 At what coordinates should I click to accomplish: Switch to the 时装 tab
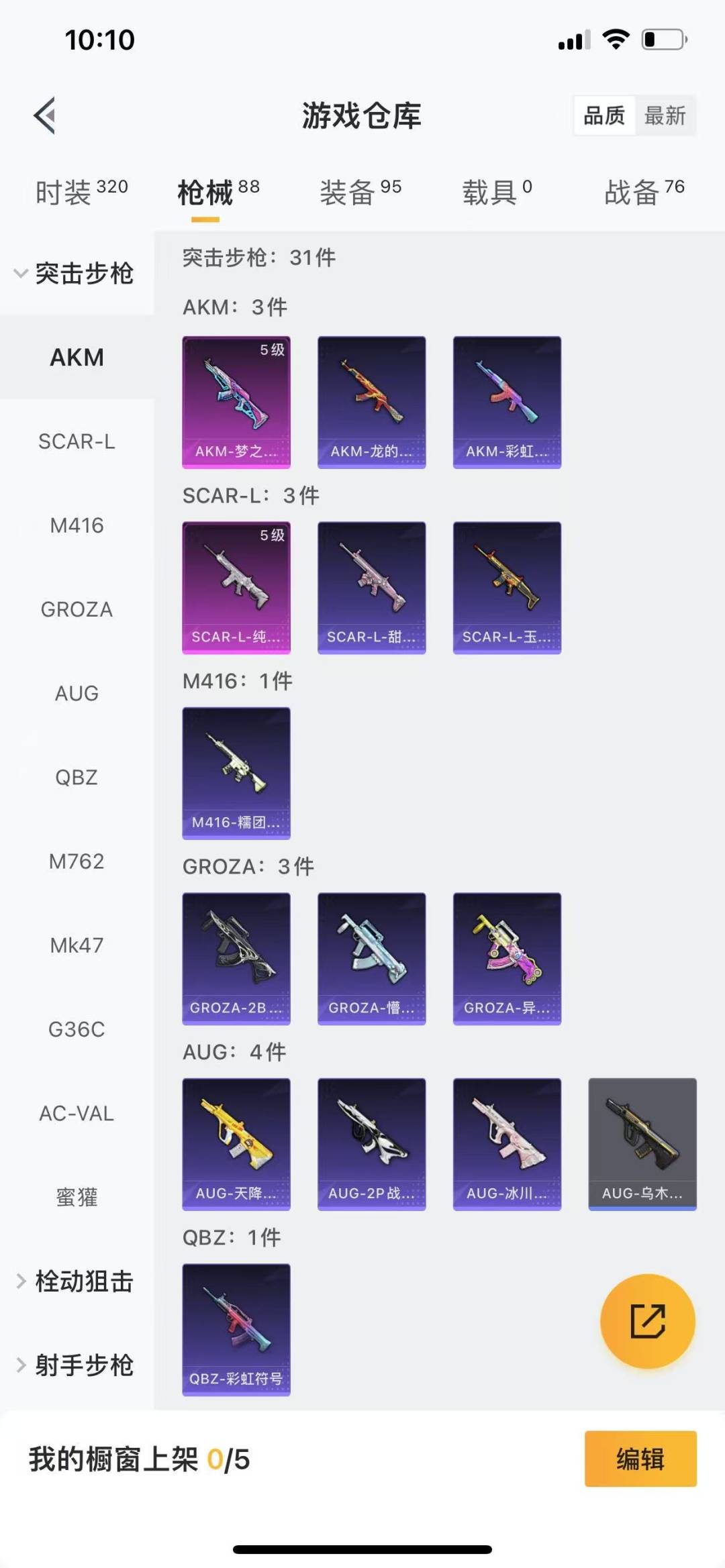(x=81, y=193)
